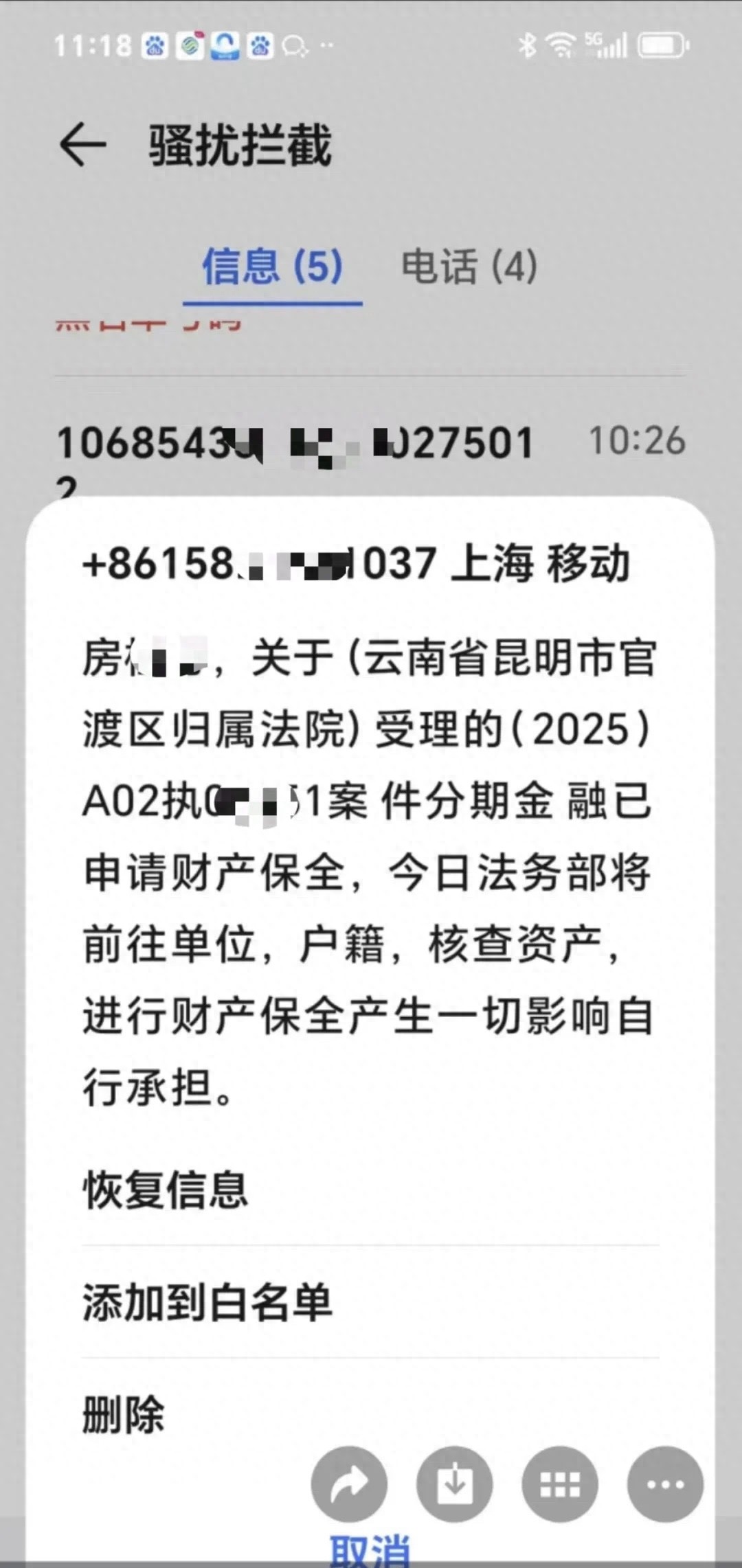Choose 添加到白名单 option
The image size is (742, 1568).
(x=207, y=1302)
